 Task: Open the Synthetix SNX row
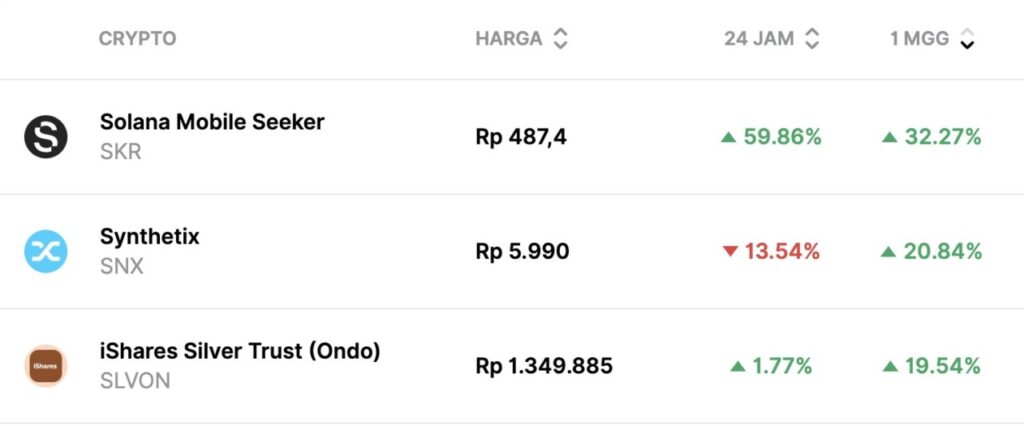pos(150,238)
